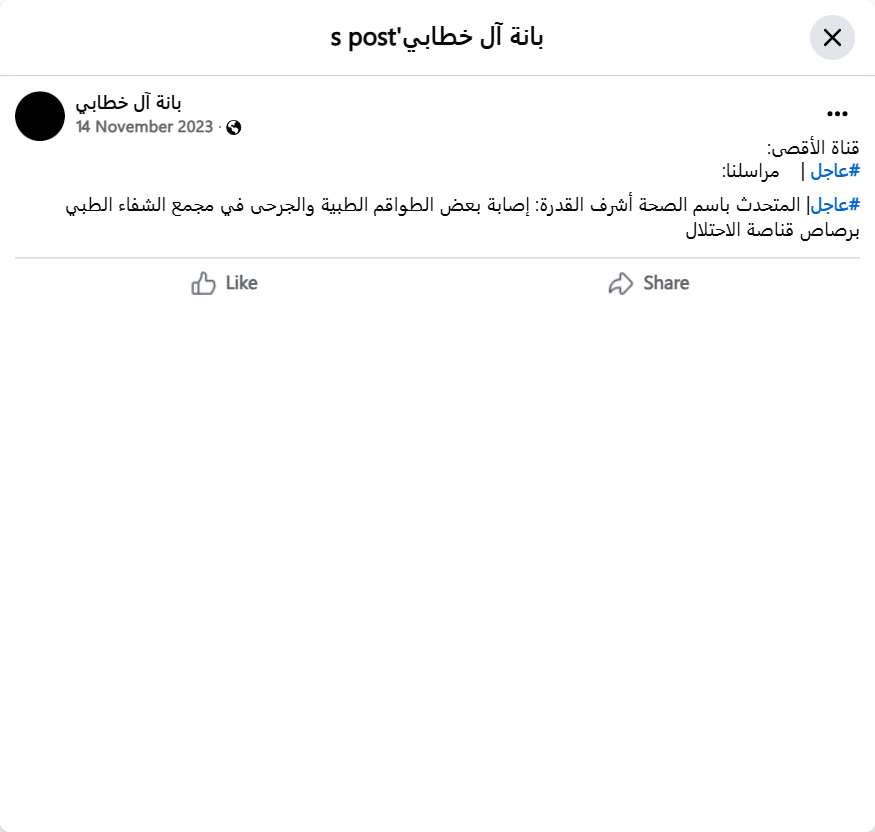Like this post
Screen dimensions: 875x832
tap(224, 283)
